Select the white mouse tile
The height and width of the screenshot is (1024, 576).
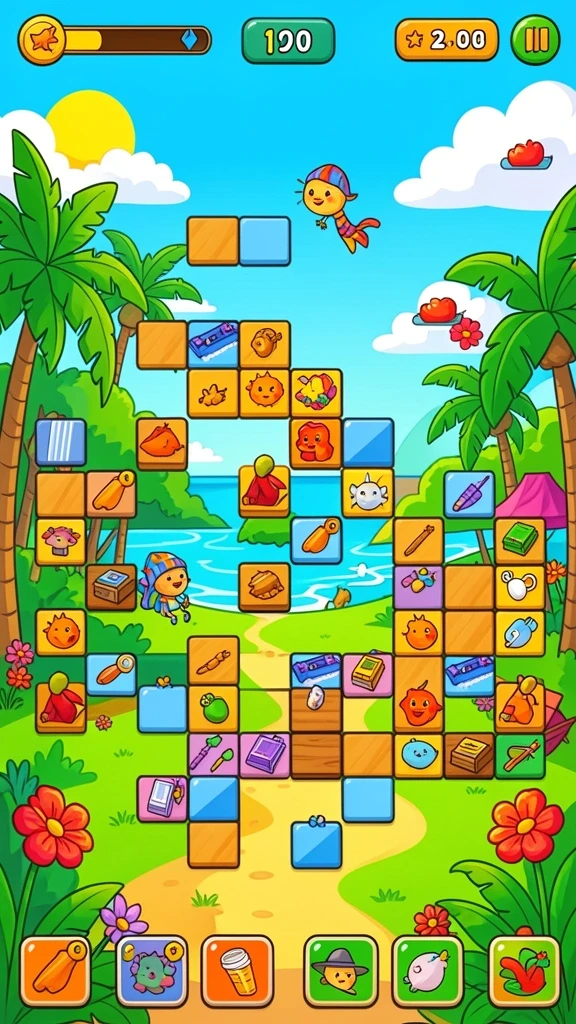pyautogui.click(x=520, y=587)
